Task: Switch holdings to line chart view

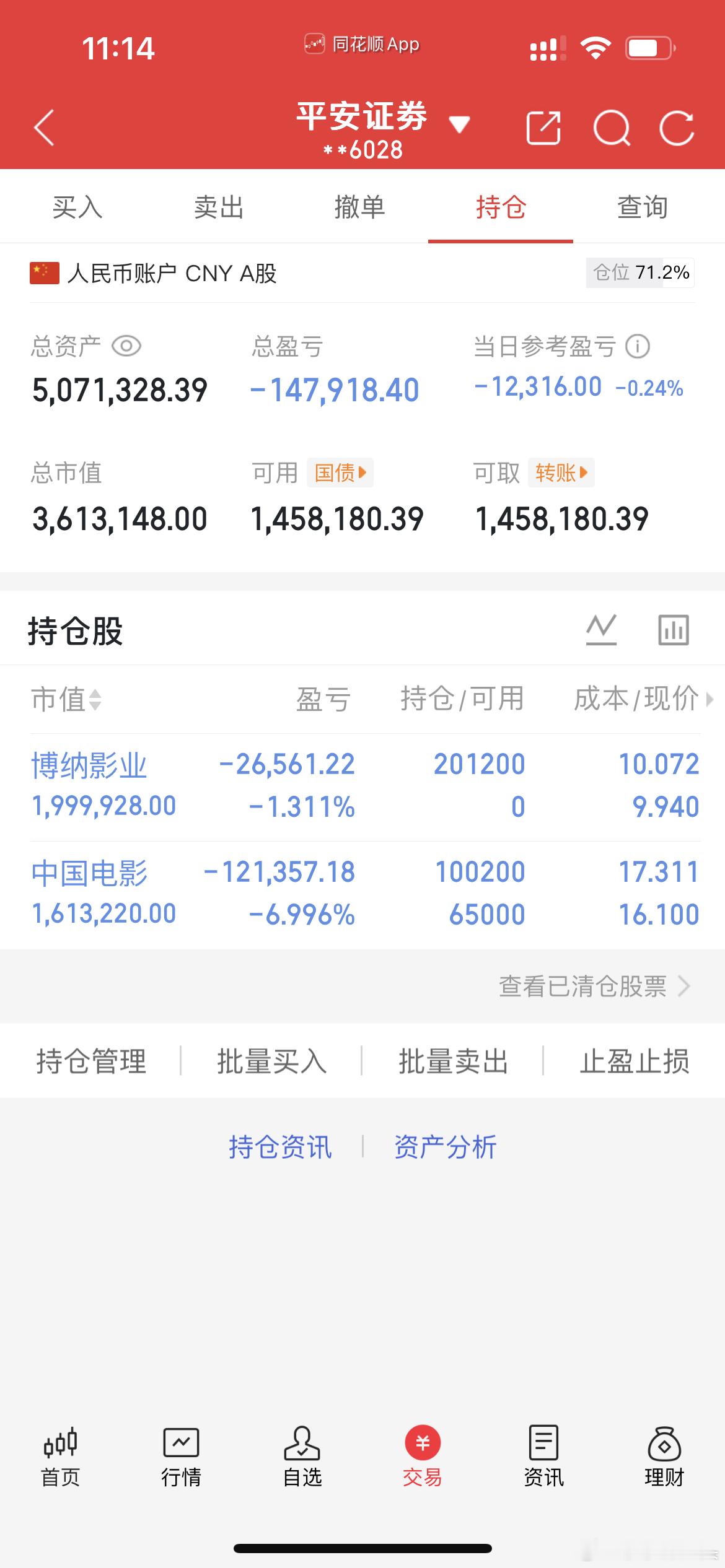Action: coord(602,629)
